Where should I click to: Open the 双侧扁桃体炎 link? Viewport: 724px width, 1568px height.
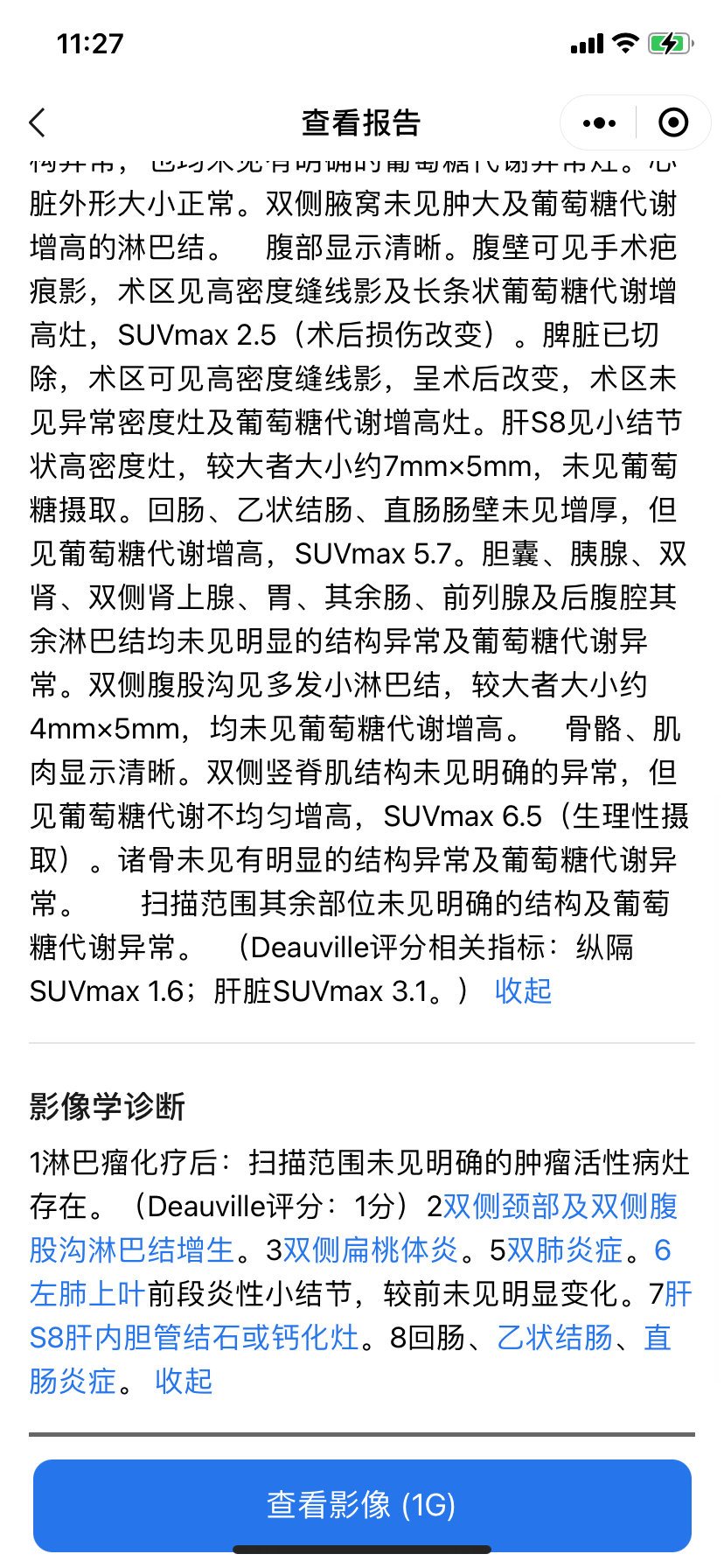point(371,1249)
